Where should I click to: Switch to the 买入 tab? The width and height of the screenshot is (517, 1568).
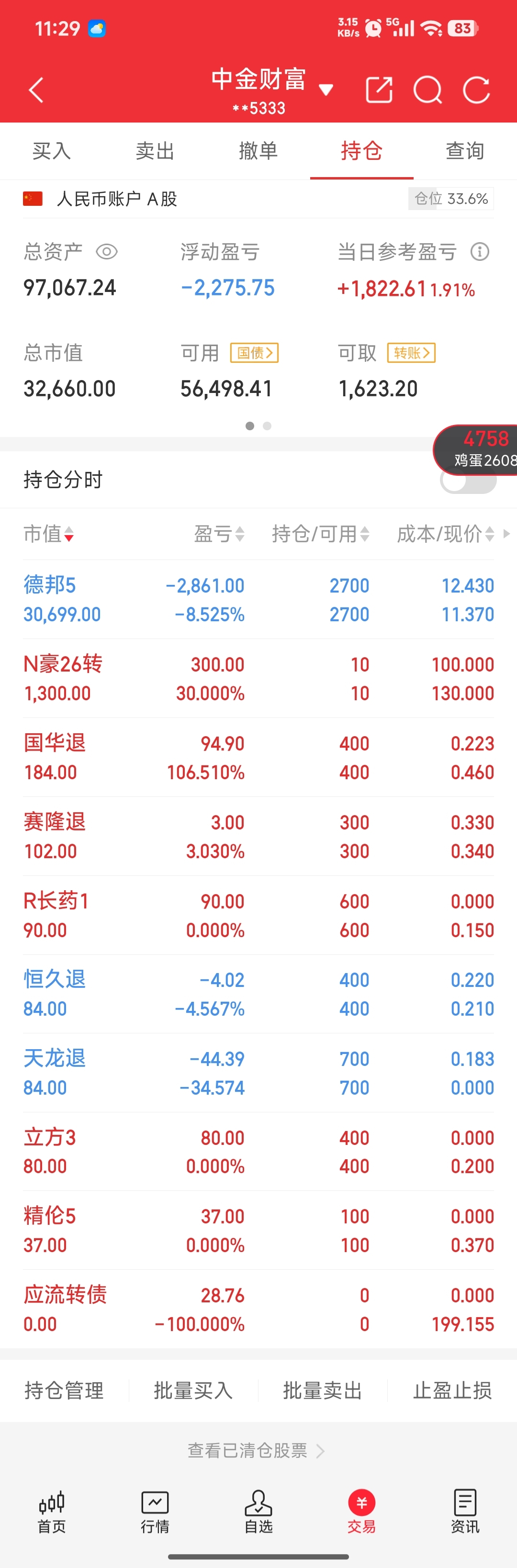pos(52,150)
